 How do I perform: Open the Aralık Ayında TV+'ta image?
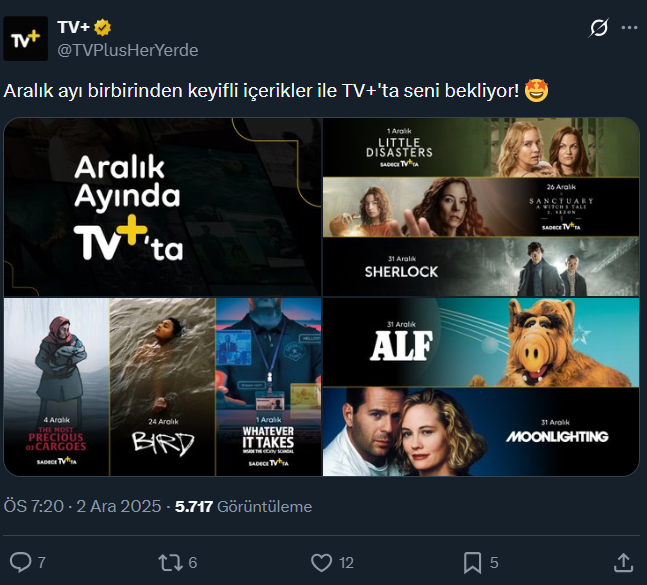pyautogui.click(x=163, y=207)
